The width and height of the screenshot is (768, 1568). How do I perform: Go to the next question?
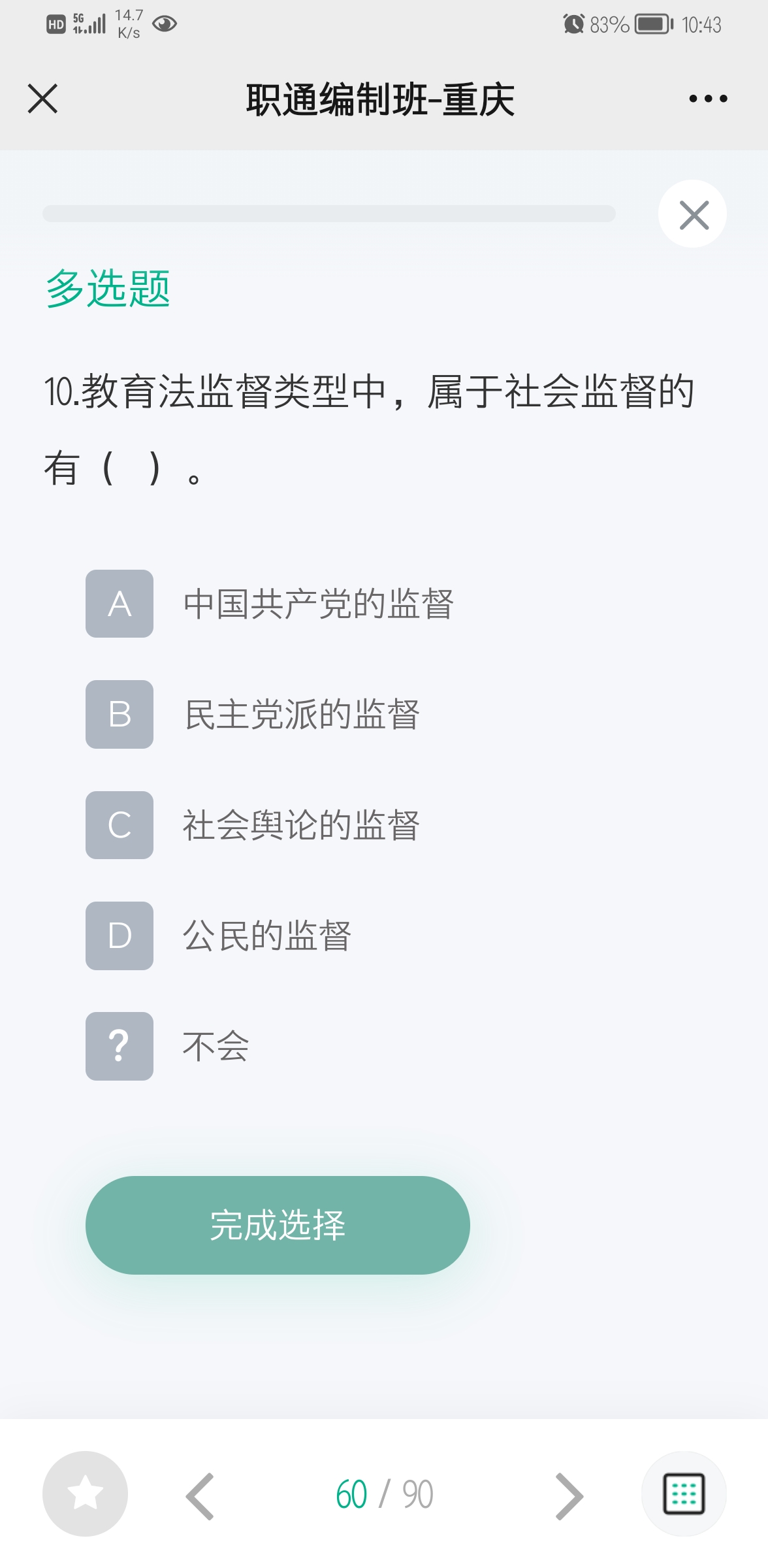tap(569, 1496)
